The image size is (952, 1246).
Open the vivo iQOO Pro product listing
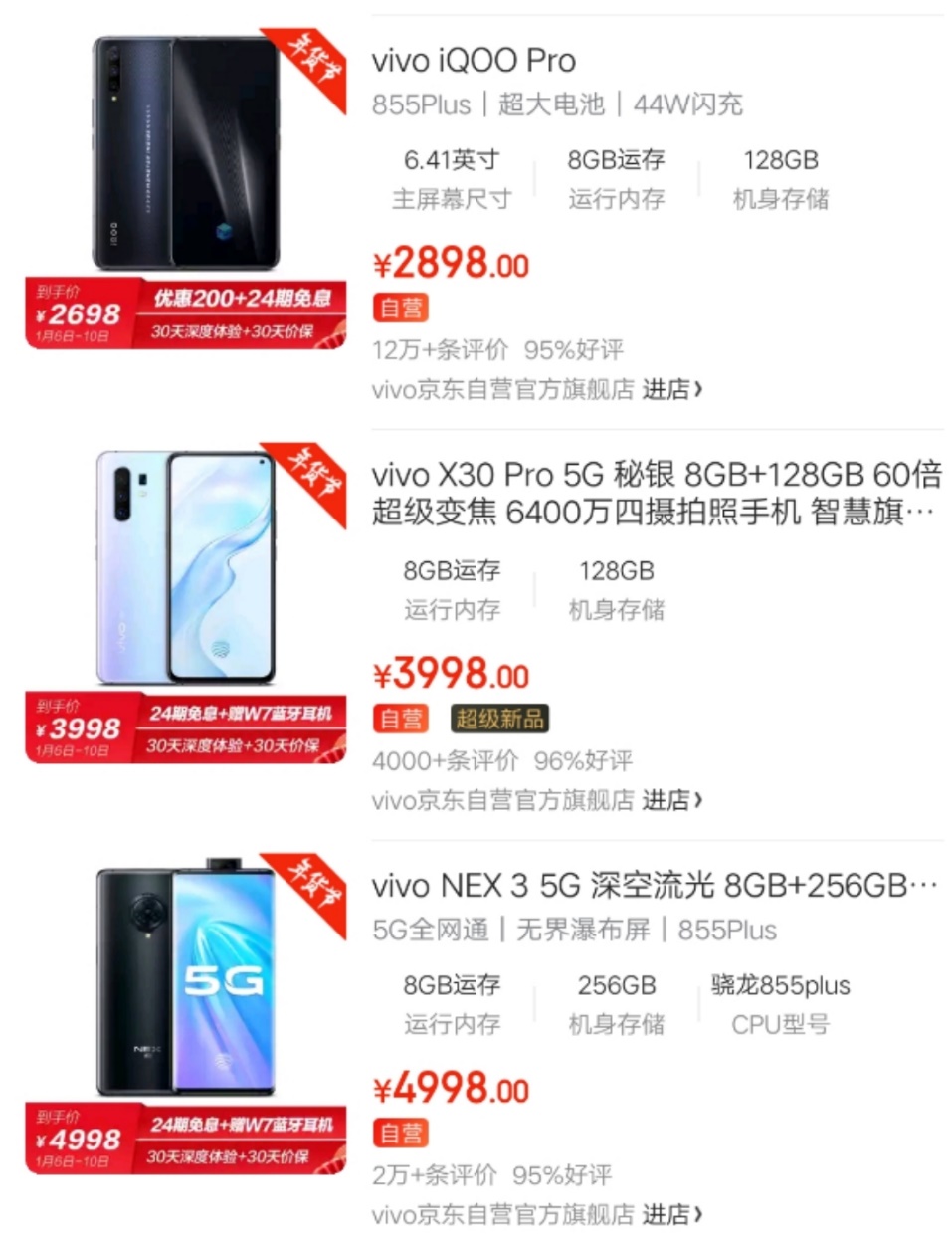[x=474, y=61]
